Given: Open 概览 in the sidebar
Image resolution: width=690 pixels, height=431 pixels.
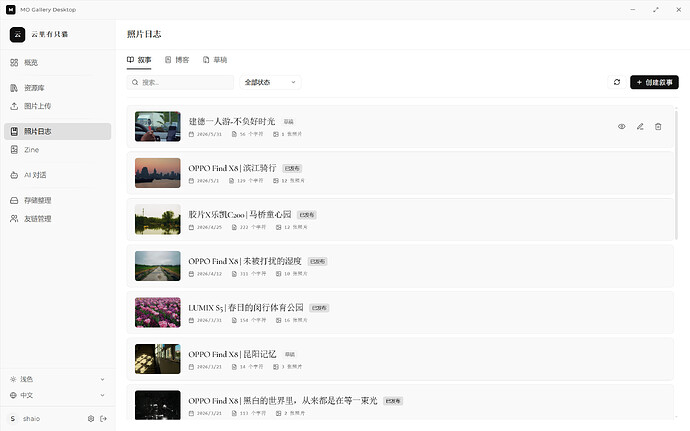Looking at the screenshot, I should 57,63.
